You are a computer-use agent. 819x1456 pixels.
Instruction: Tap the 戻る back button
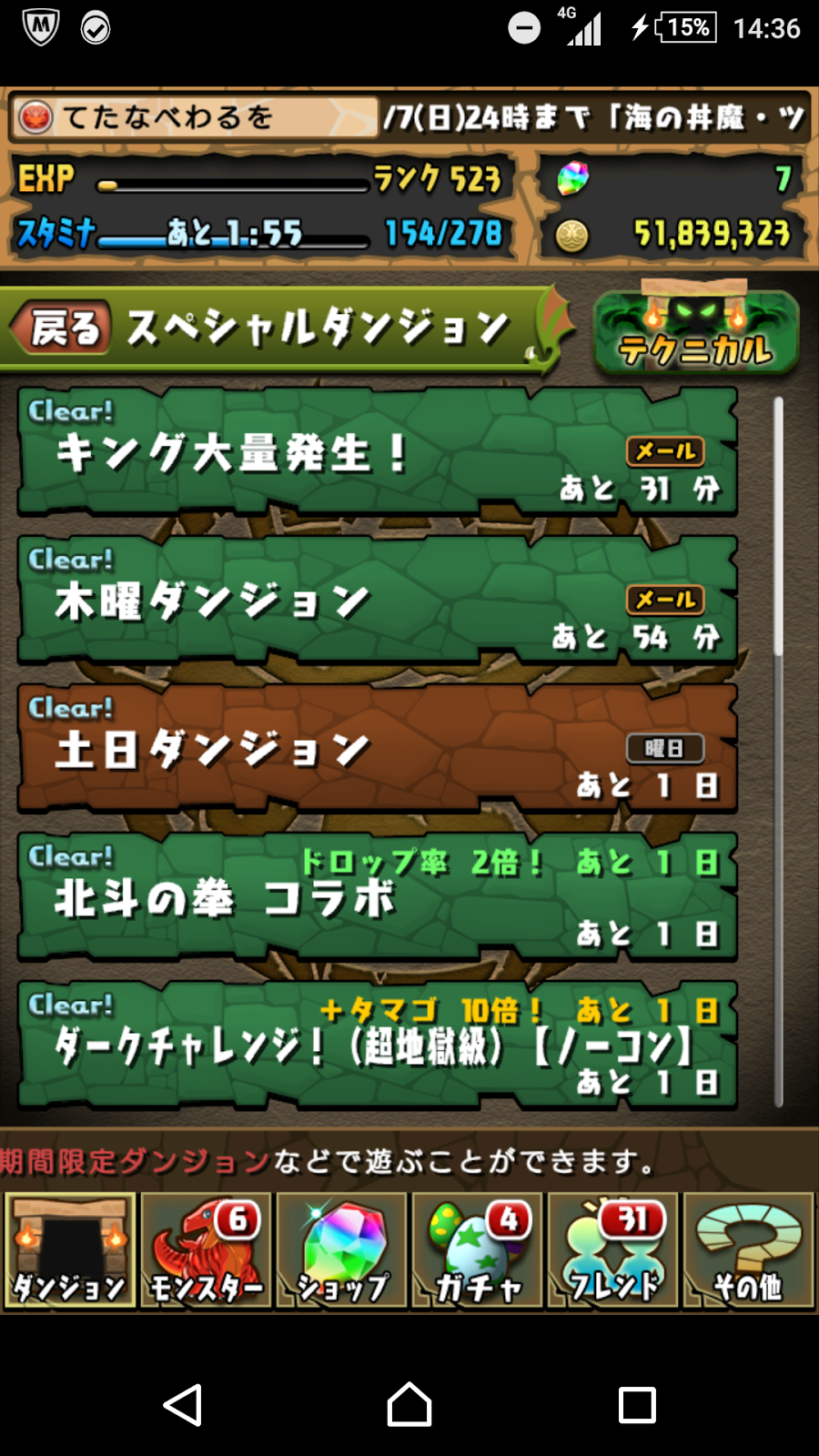click(x=62, y=328)
